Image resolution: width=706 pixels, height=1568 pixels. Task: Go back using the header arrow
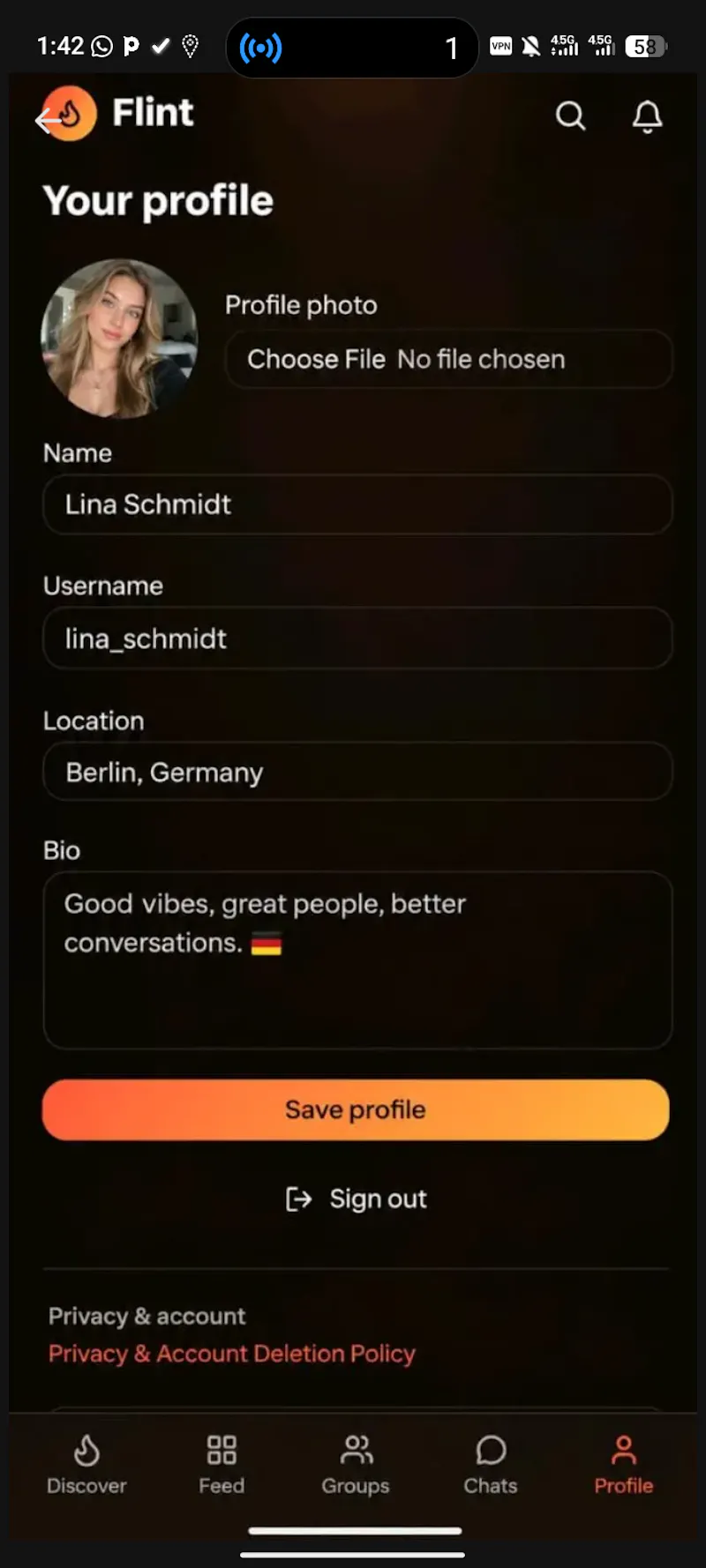pos(48,119)
